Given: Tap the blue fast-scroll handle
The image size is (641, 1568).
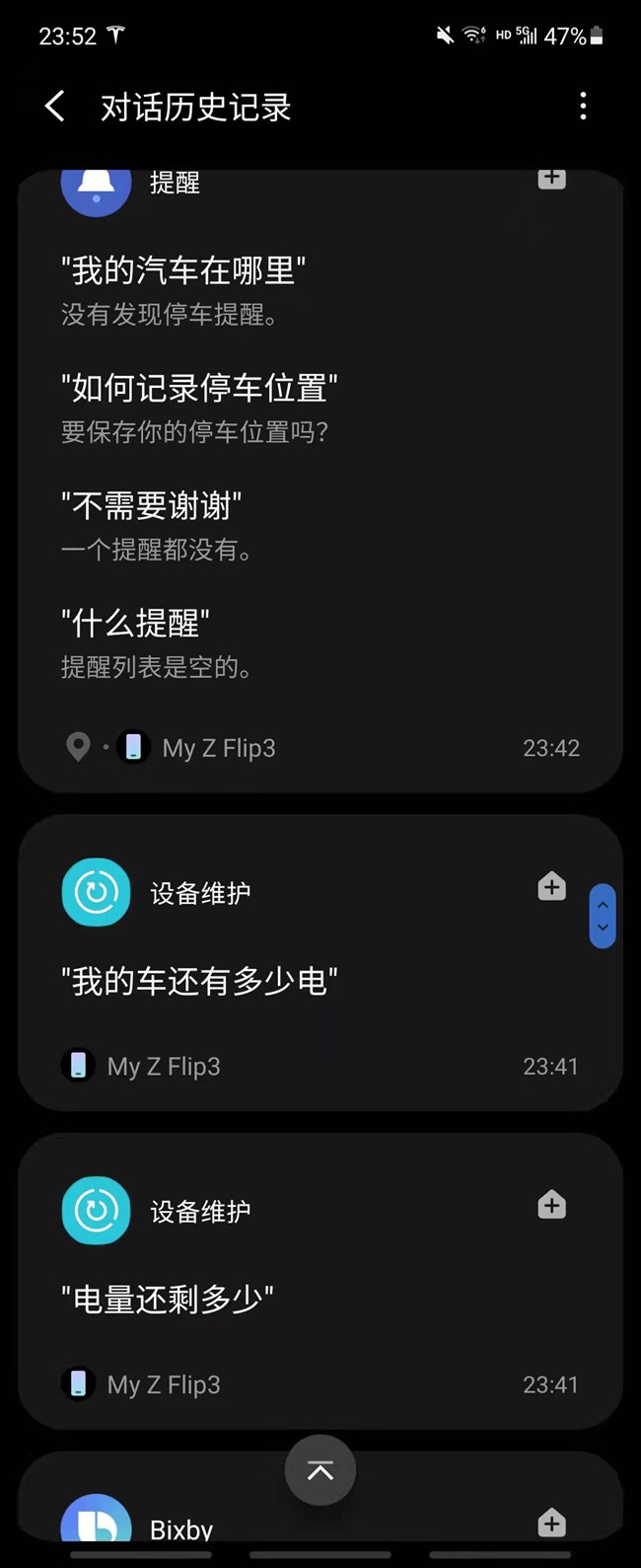Looking at the screenshot, I should pos(603,916).
